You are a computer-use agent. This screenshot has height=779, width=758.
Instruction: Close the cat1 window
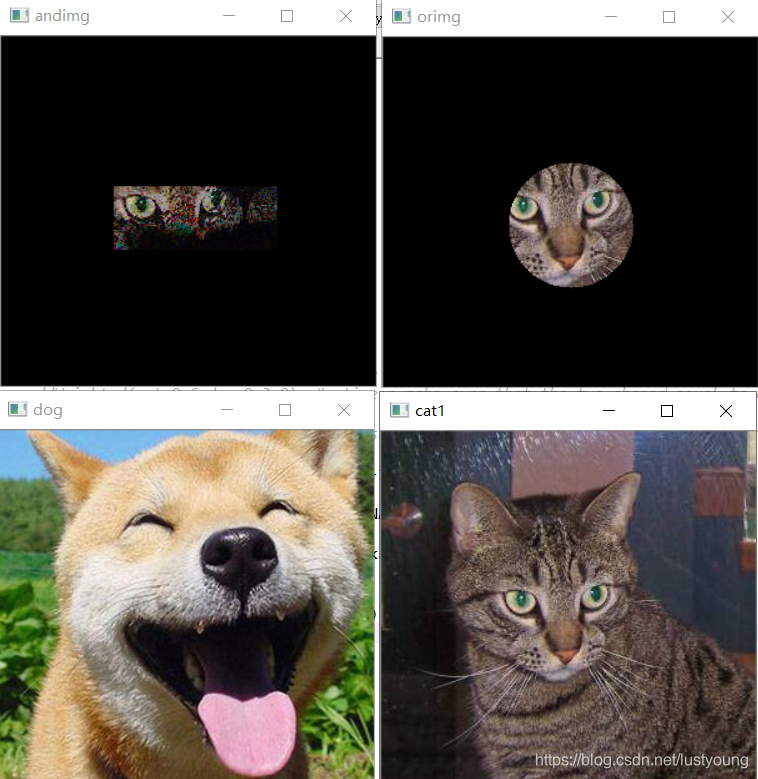point(726,411)
